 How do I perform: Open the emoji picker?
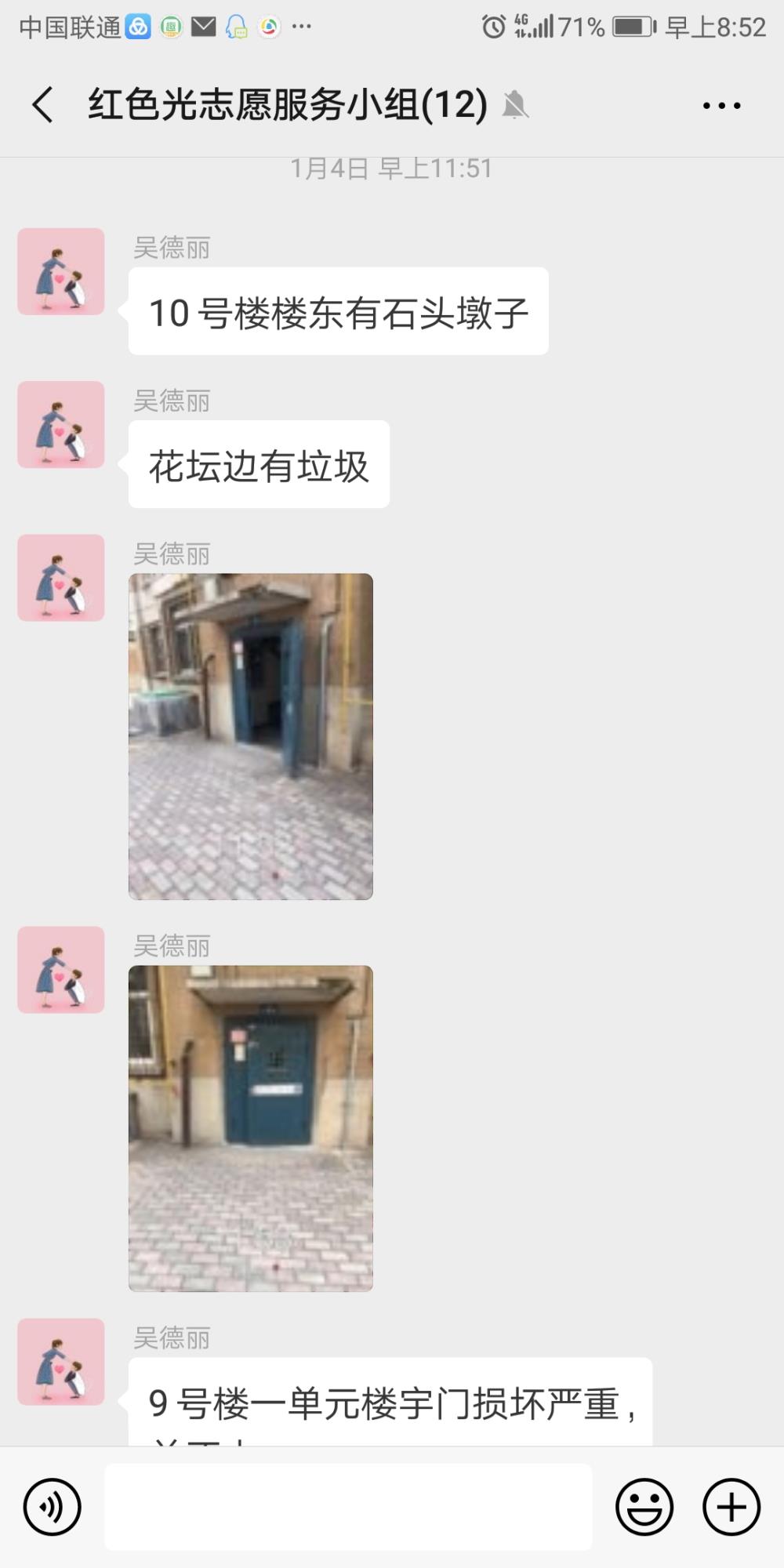click(x=644, y=1507)
